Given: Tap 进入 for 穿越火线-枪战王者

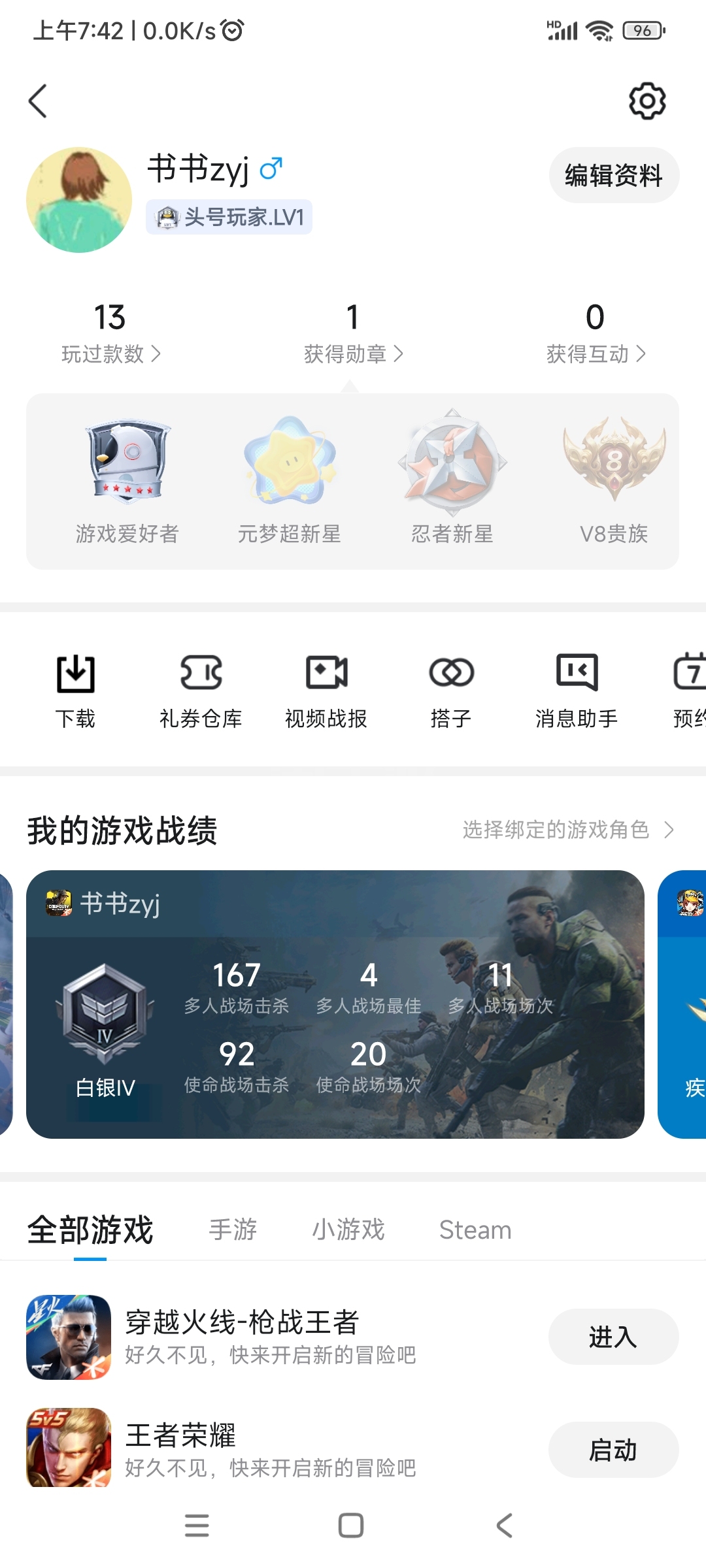Looking at the screenshot, I should 613,1337.
